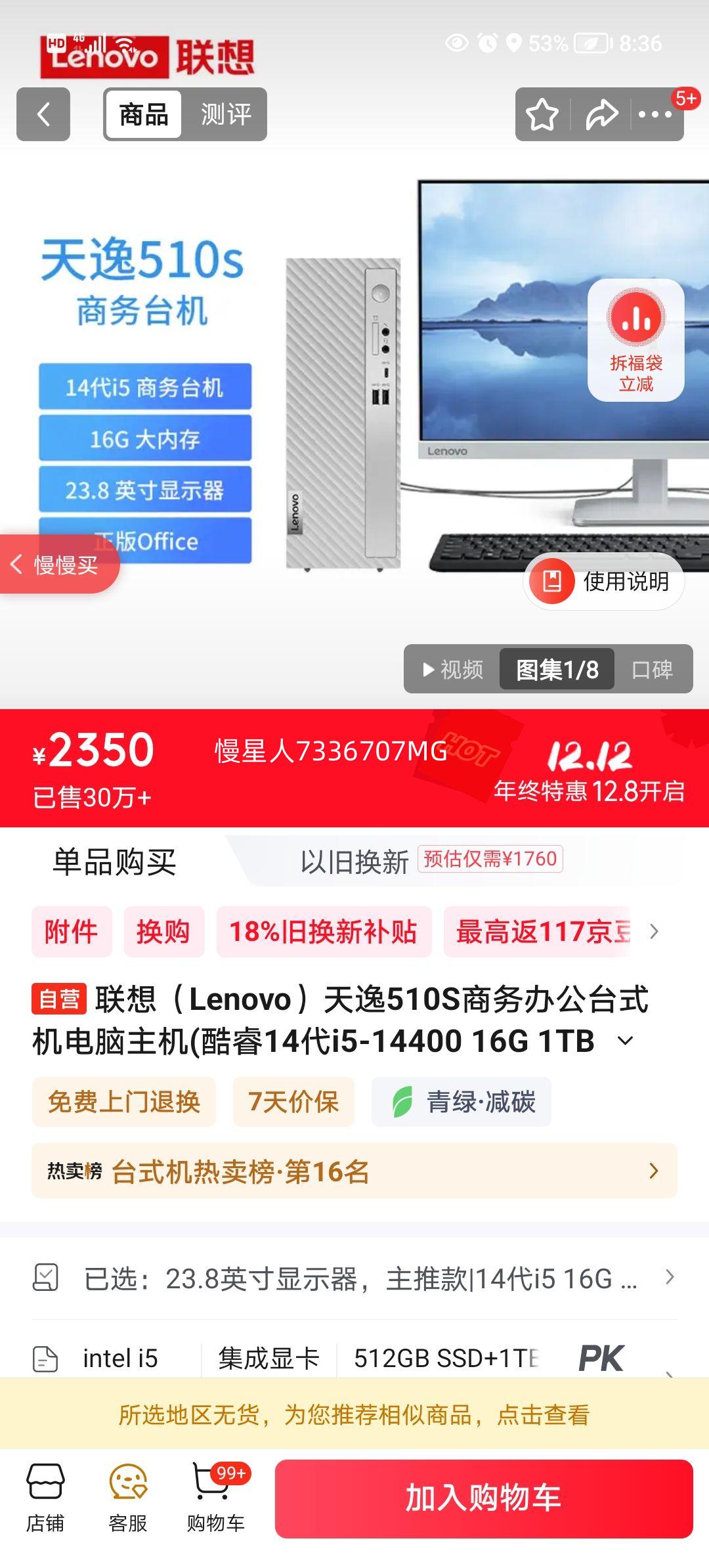Open the 使用说明 instructions icon
The height and width of the screenshot is (1568, 709).
click(x=603, y=580)
